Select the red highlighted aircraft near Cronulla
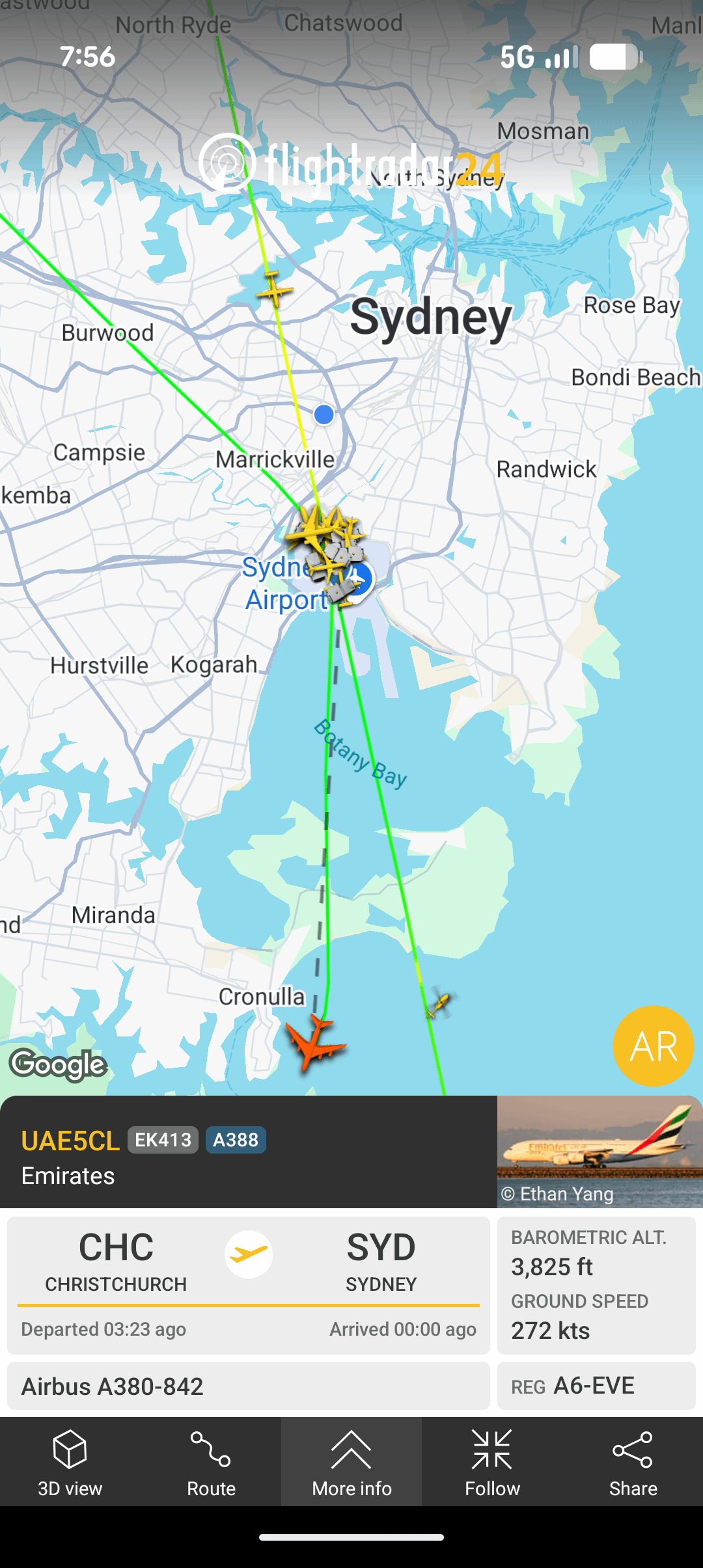Image resolution: width=703 pixels, height=1568 pixels. [x=316, y=1041]
